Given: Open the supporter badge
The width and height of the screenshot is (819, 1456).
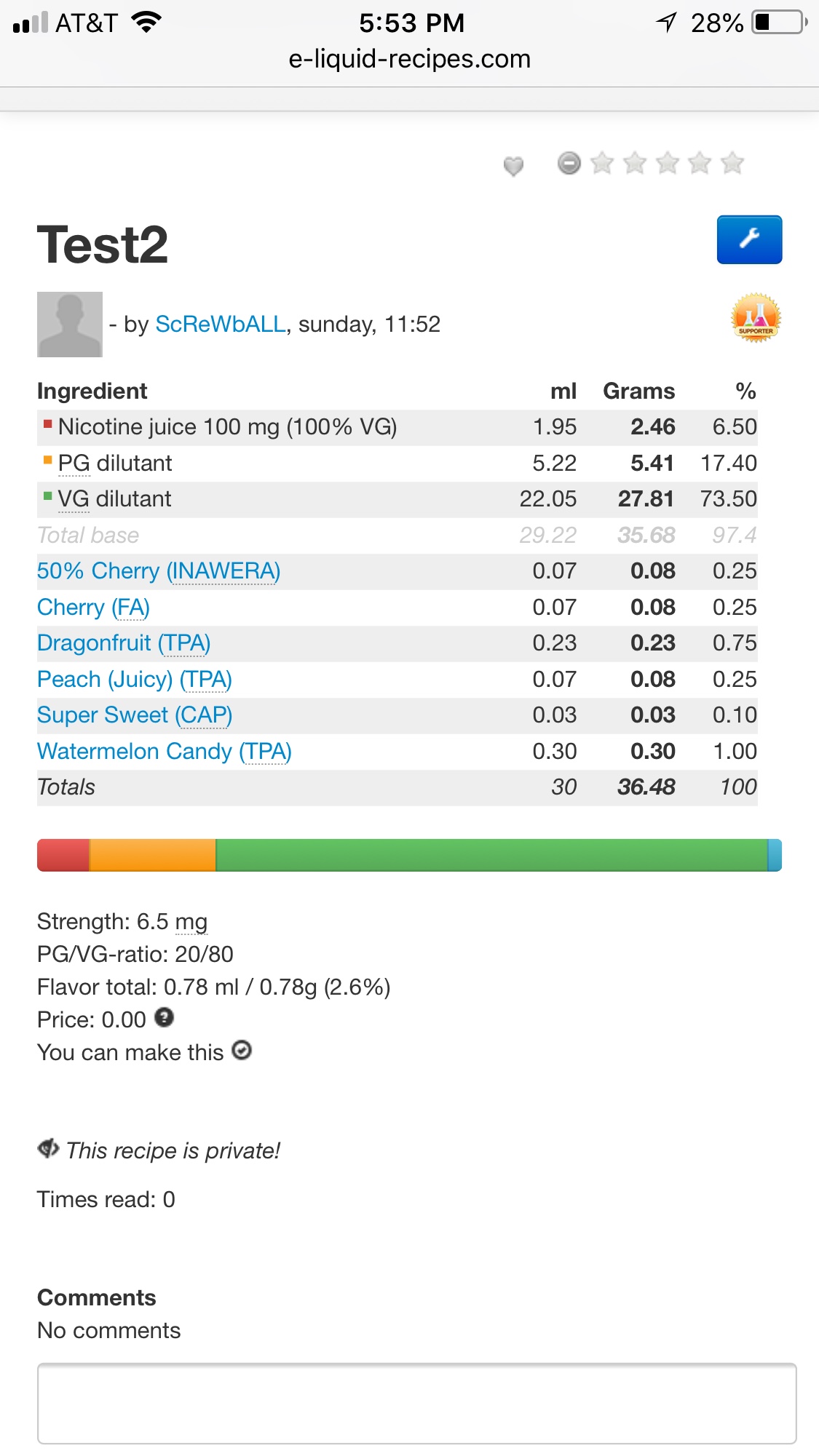Looking at the screenshot, I should (x=756, y=318).
